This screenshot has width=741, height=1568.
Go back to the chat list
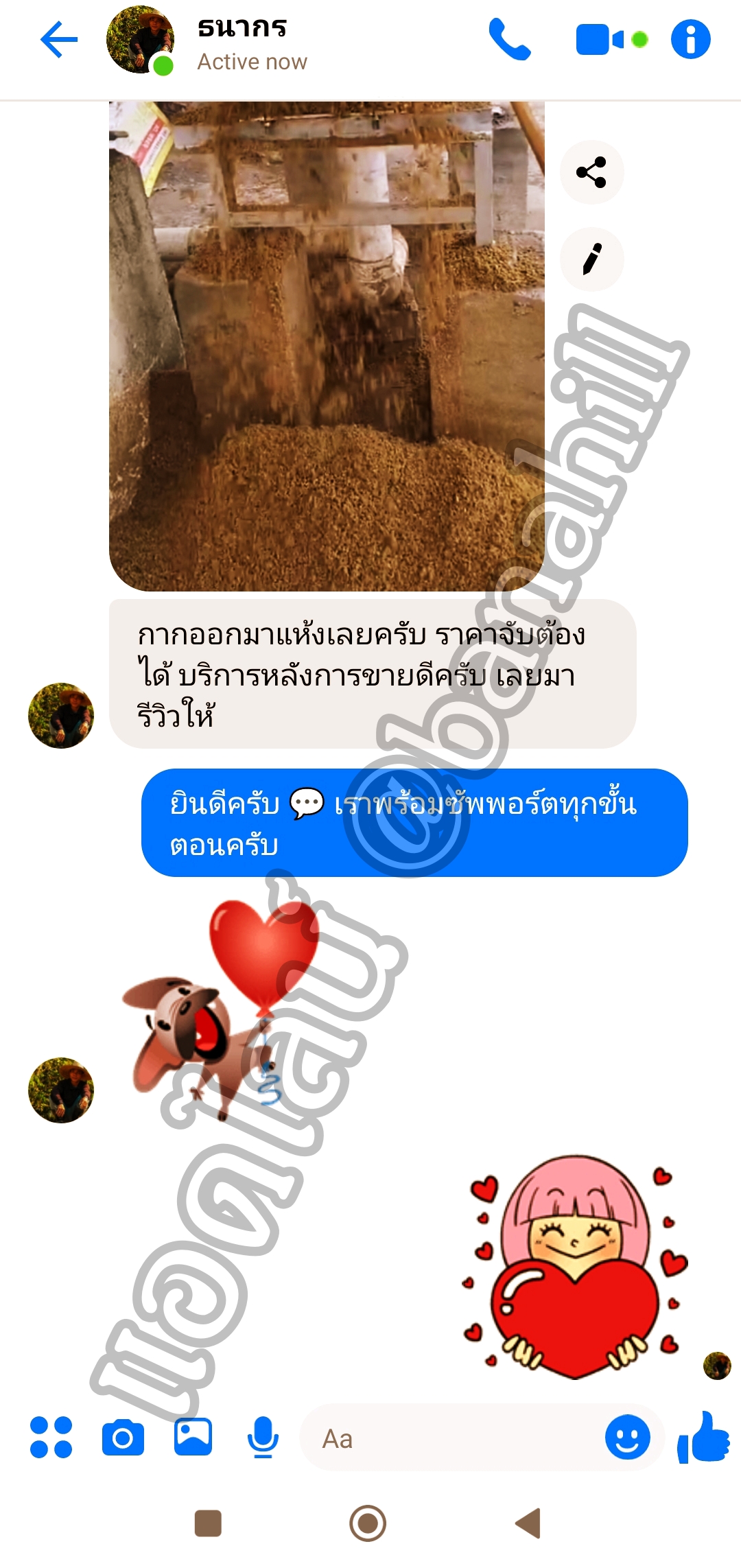click(59, 40)
